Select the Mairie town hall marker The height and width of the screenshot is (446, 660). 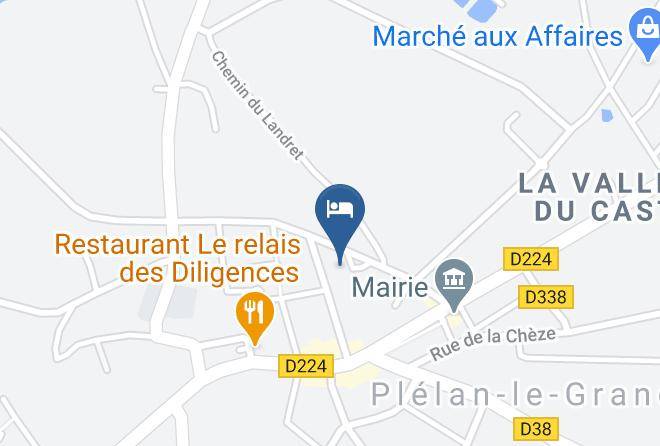tap(454, 283)
